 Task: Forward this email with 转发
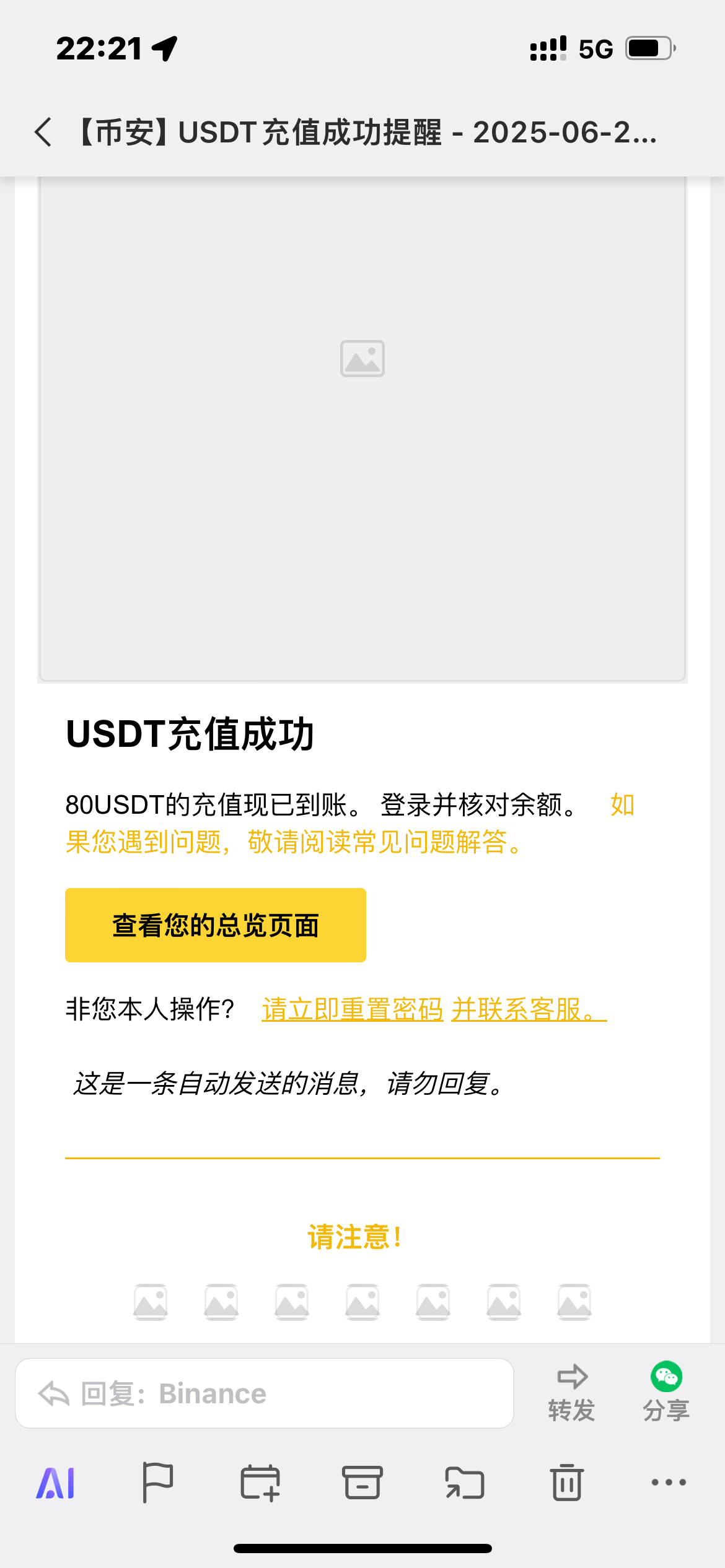(571, 1393)
